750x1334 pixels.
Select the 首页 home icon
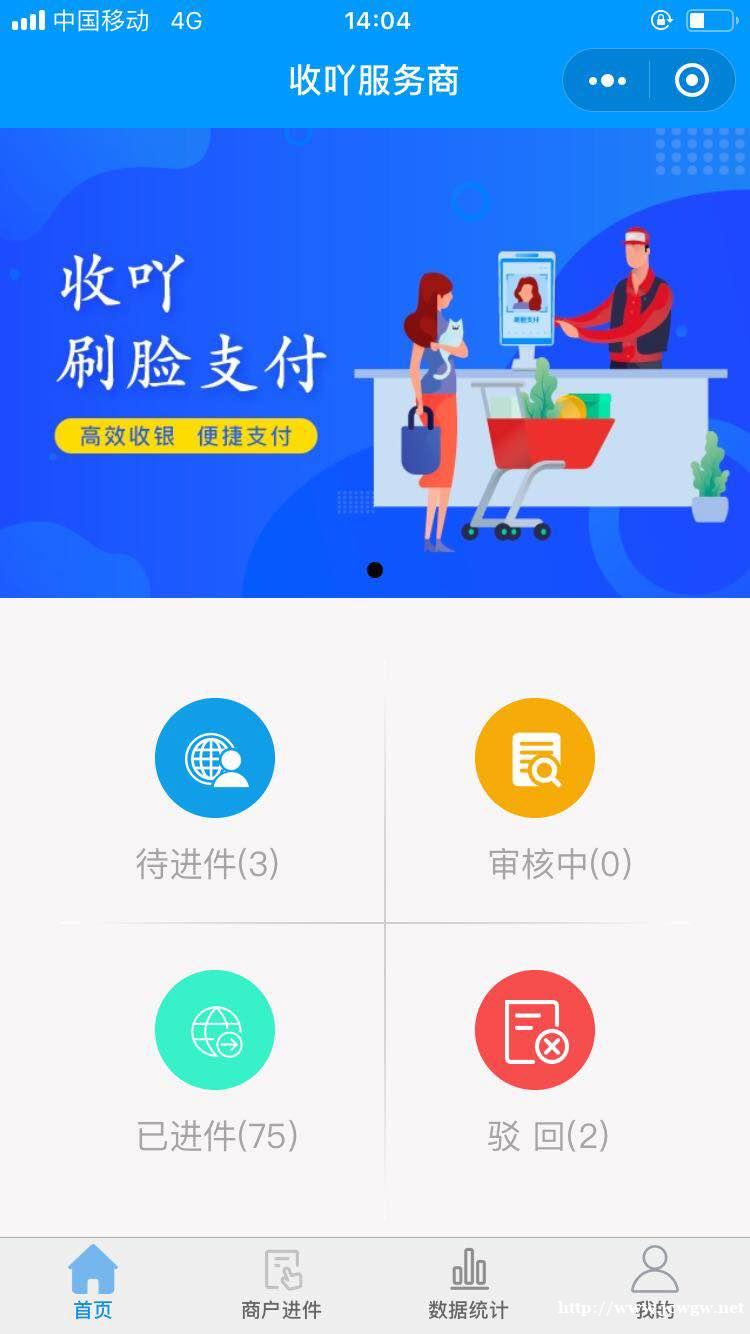[92, 1271]
